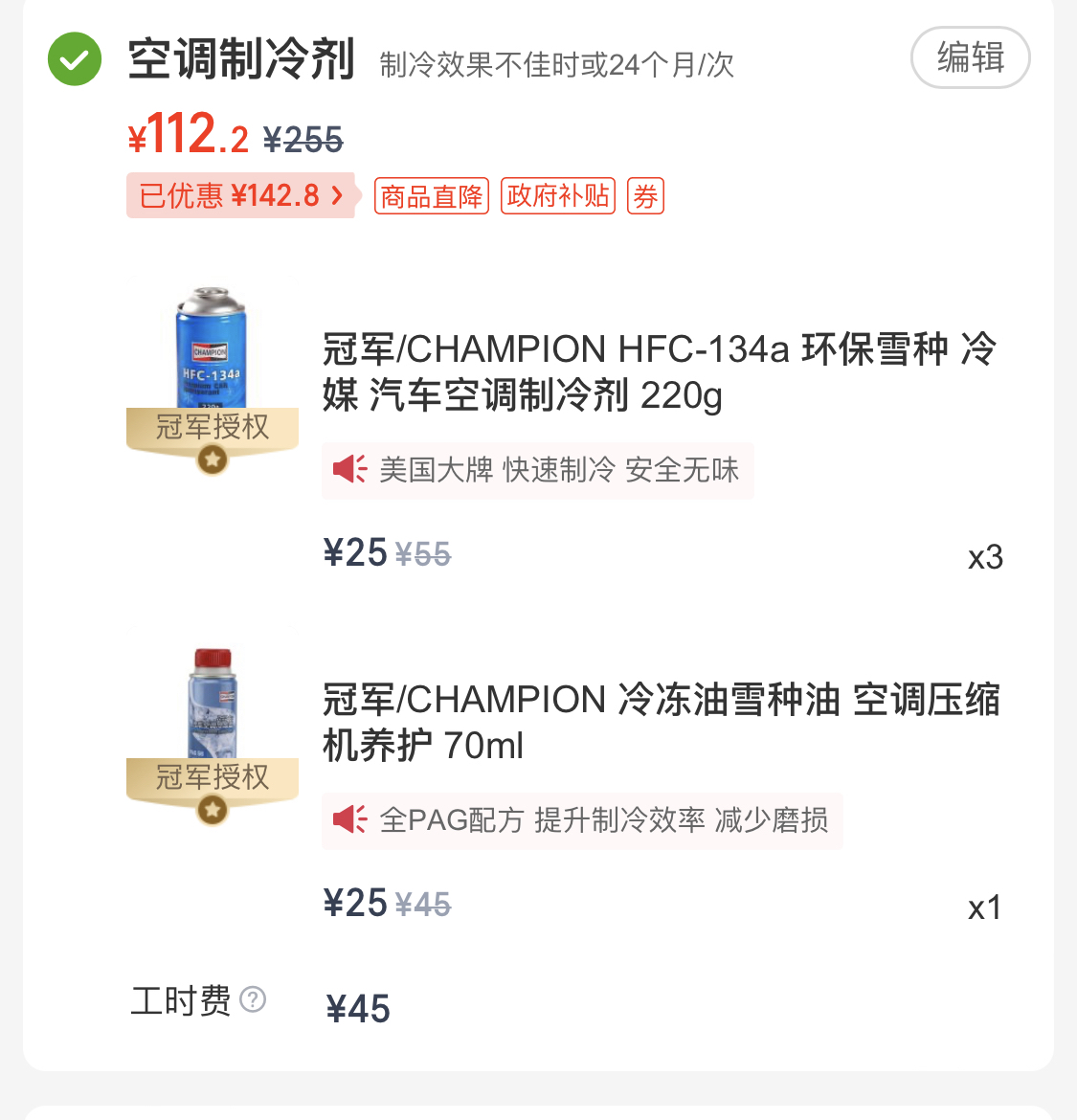The image size is (1077, 1120).
Task: Uncheck the 空调制冷剂 service checkbox
Action: [x=75, y=59]
